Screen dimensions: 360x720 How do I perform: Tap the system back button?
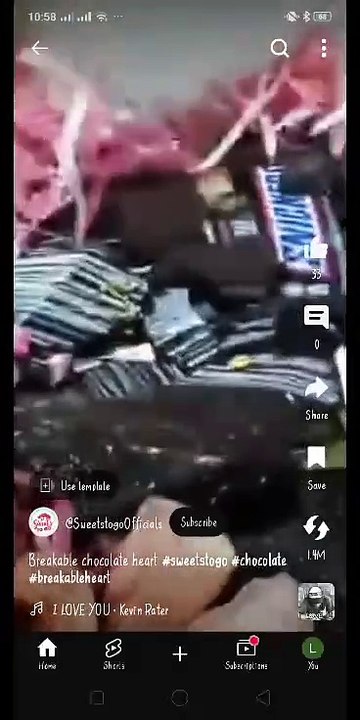tap(263, 698)
